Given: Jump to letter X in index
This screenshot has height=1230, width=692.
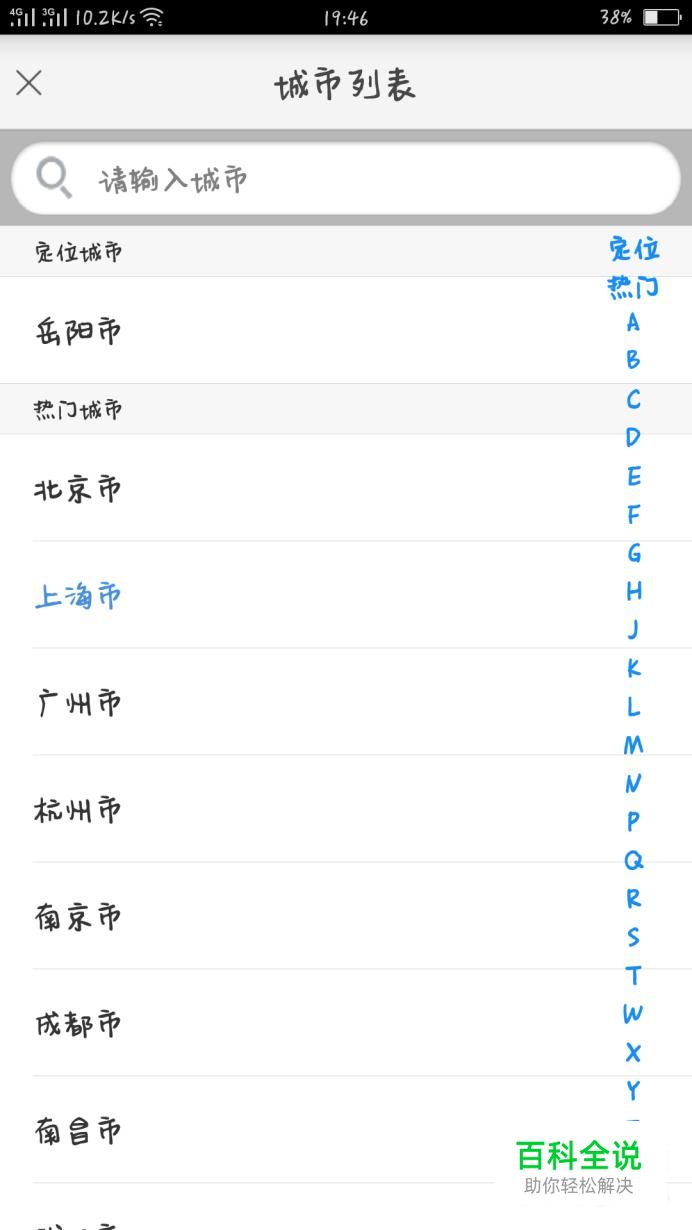Looking at the screenshot, I should [x=633, y=1052].
